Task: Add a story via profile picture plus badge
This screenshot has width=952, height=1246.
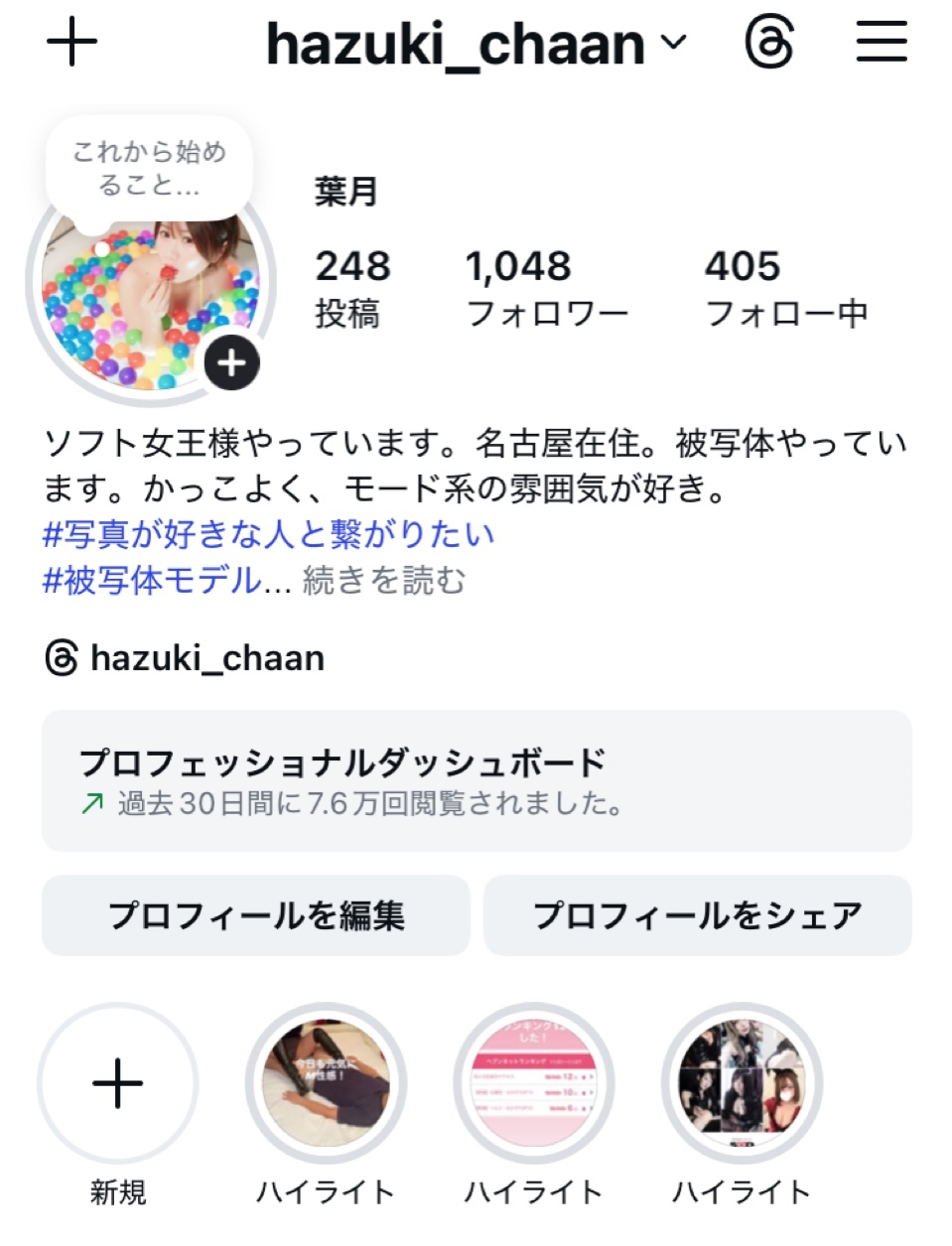Action: [231, 363]
